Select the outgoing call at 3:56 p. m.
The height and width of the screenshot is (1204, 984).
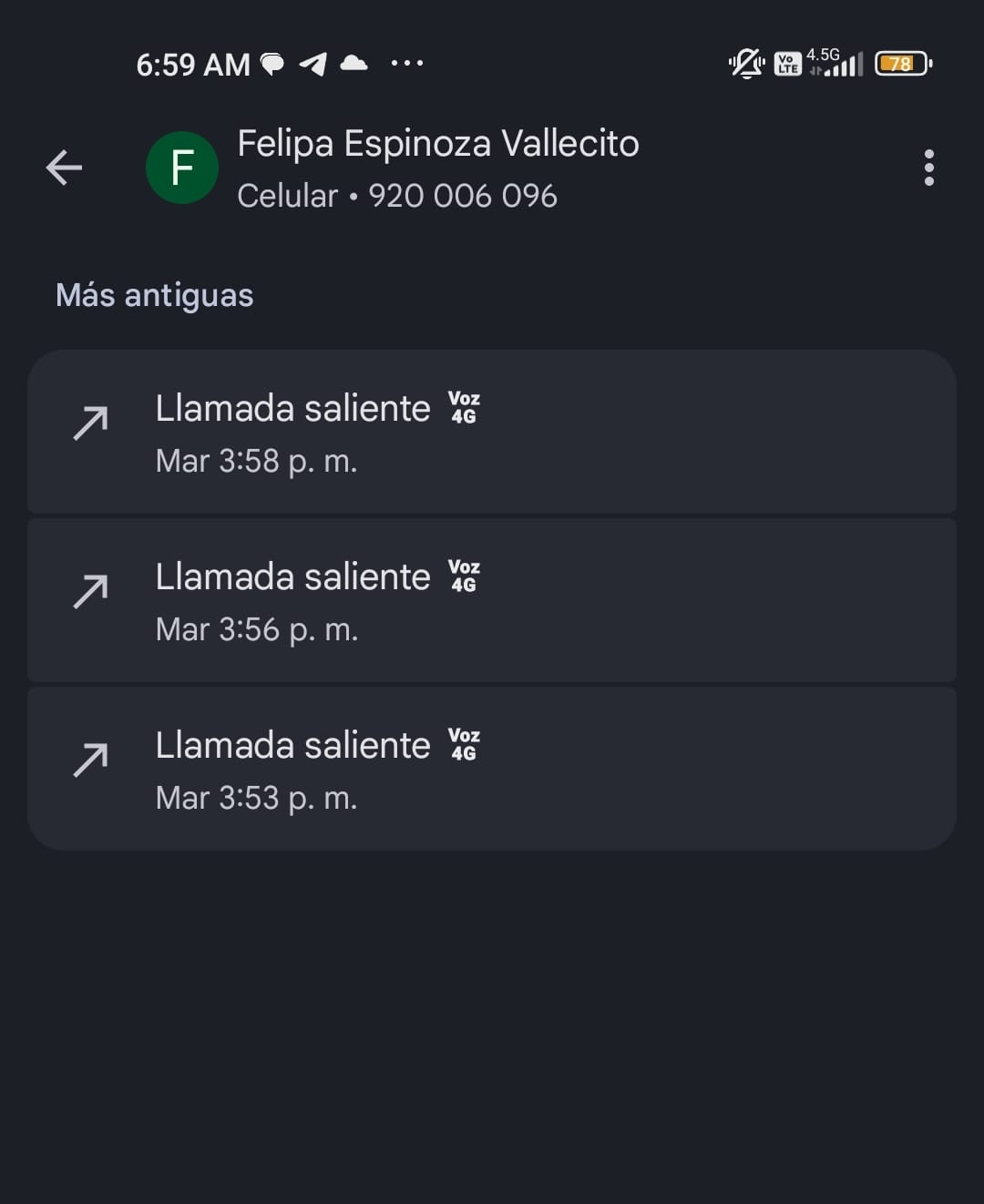pos(492,601)
